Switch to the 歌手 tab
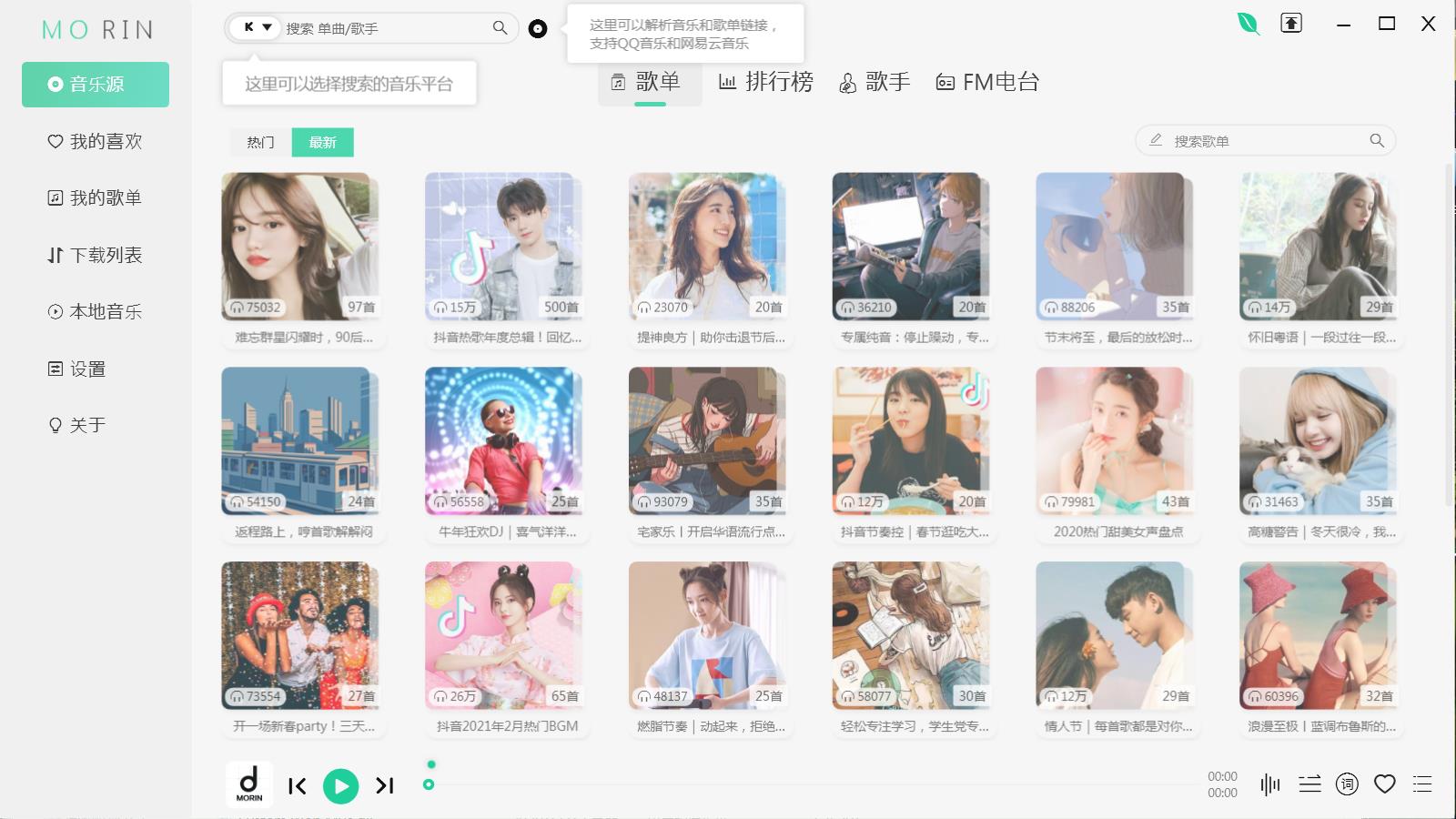 pos(875,82)
